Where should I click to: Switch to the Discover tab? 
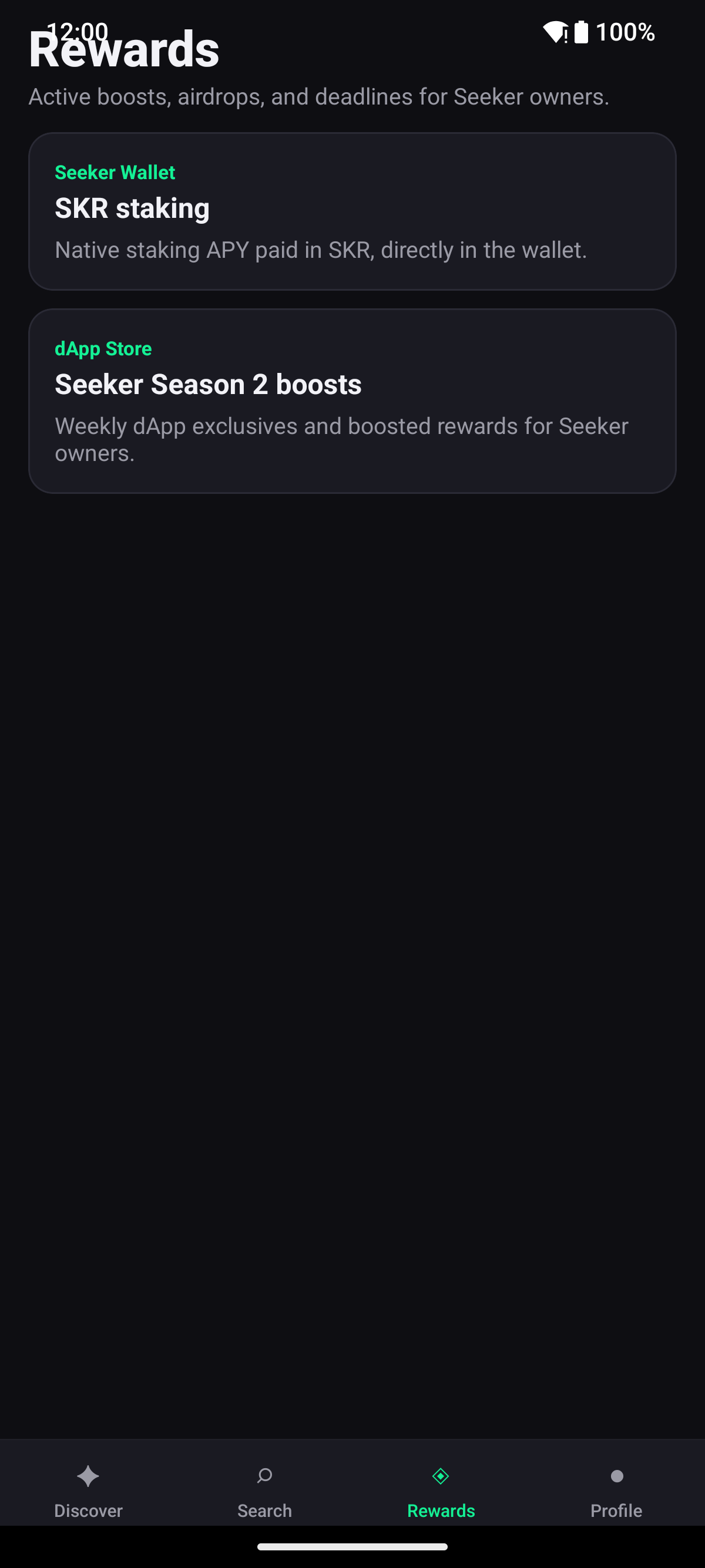point(88,1491)
